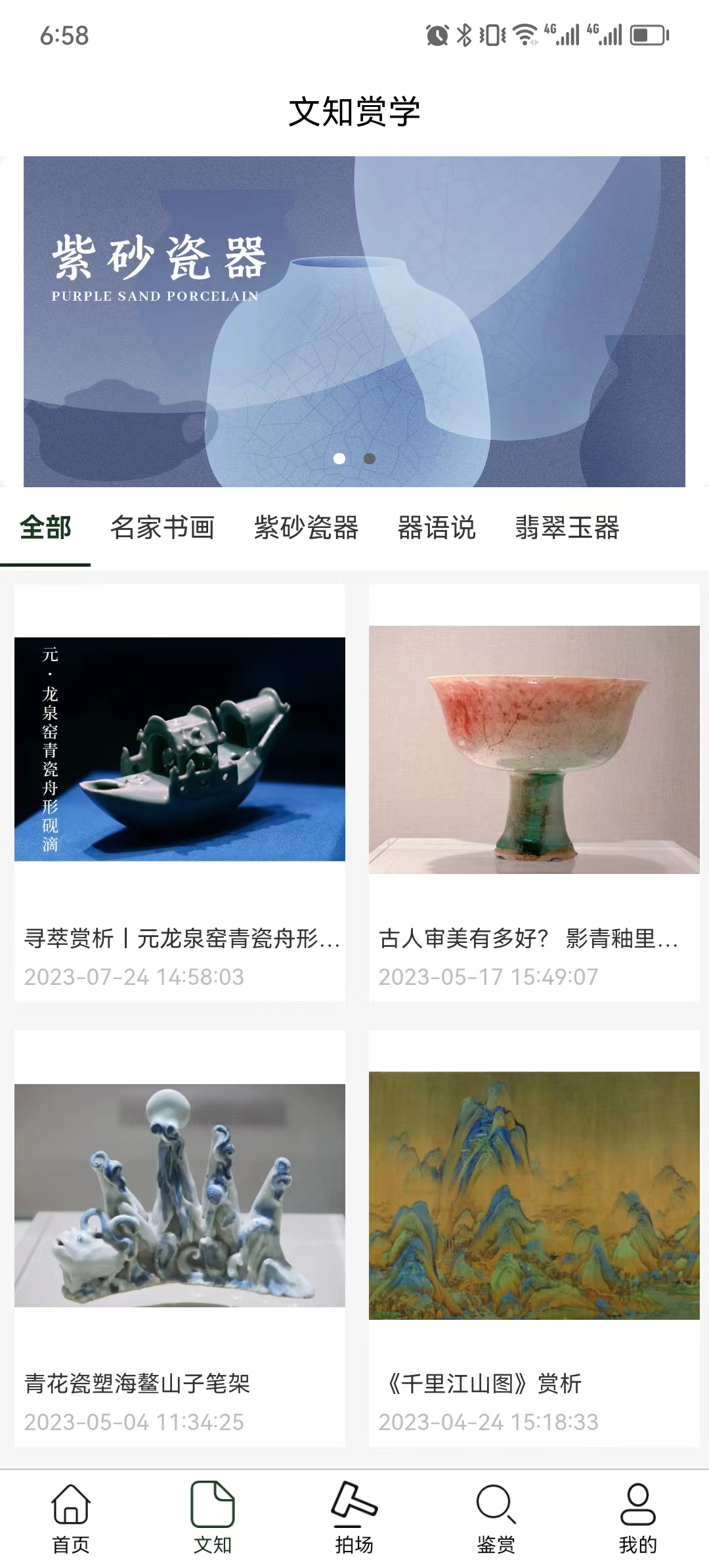Show the 翡翠玉器 category
The image size is (709, 1568).
click(567, 527)
